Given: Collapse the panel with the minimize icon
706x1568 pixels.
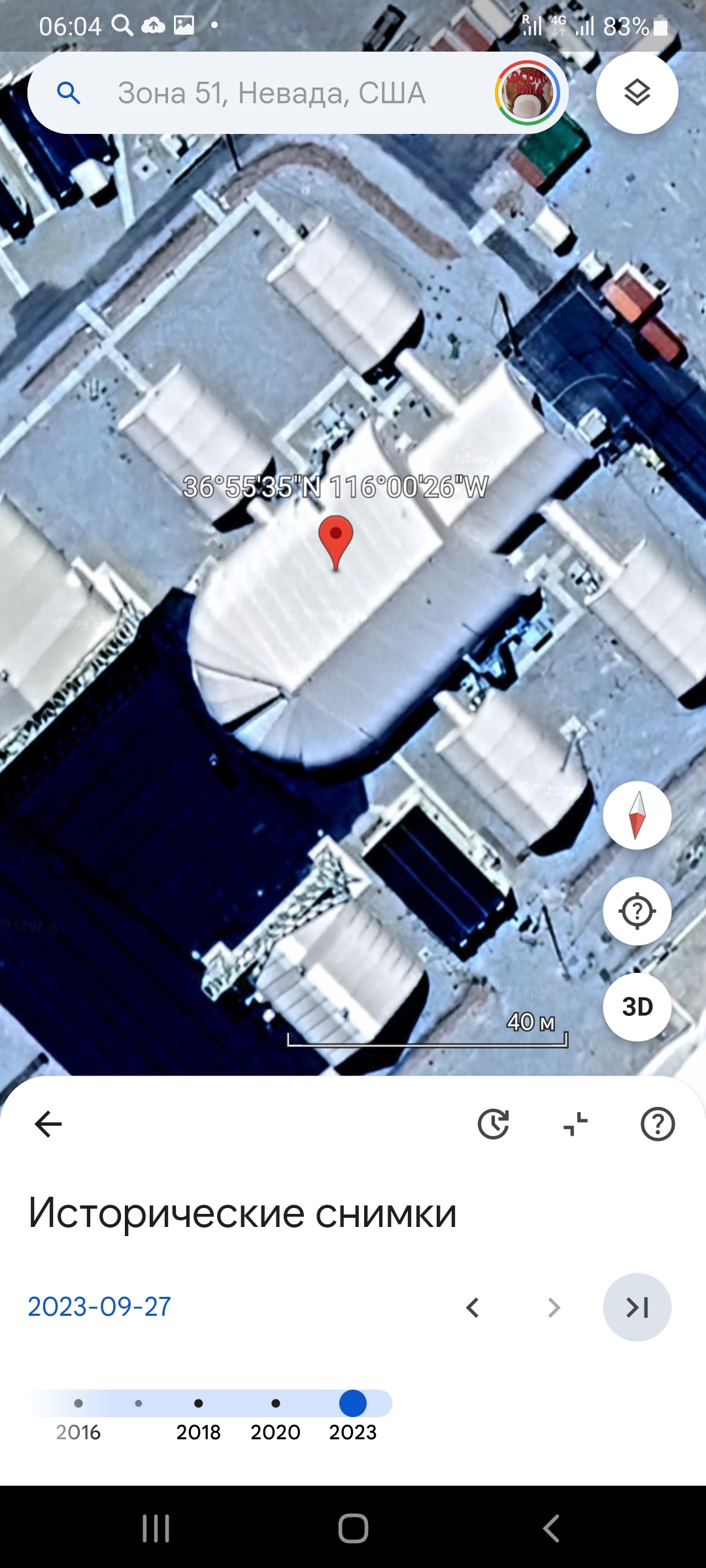Looking at the screenshot, I should coord(575,1124).
